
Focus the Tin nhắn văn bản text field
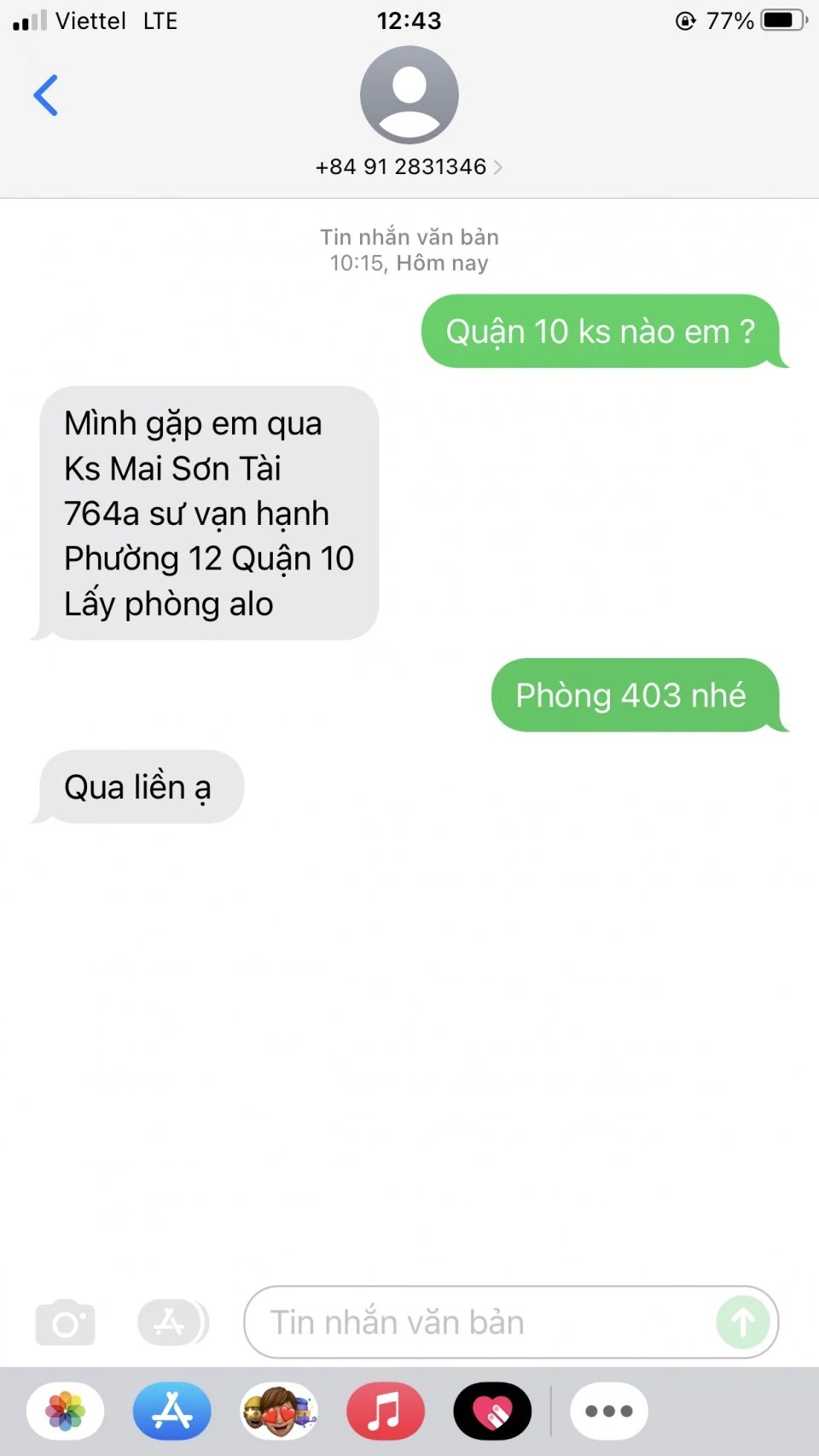(478, 1322)
